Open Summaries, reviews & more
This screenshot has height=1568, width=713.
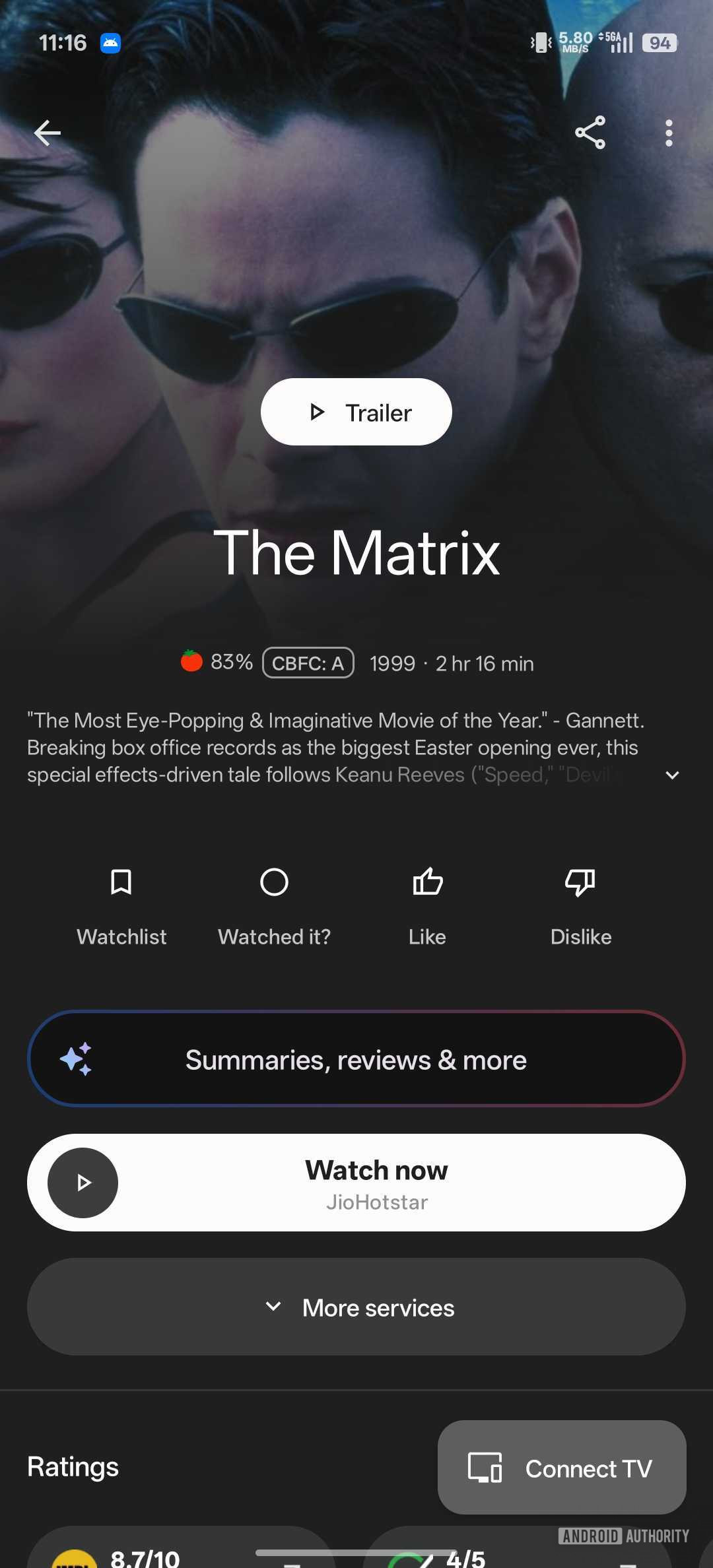click(x=356, y=1059)
